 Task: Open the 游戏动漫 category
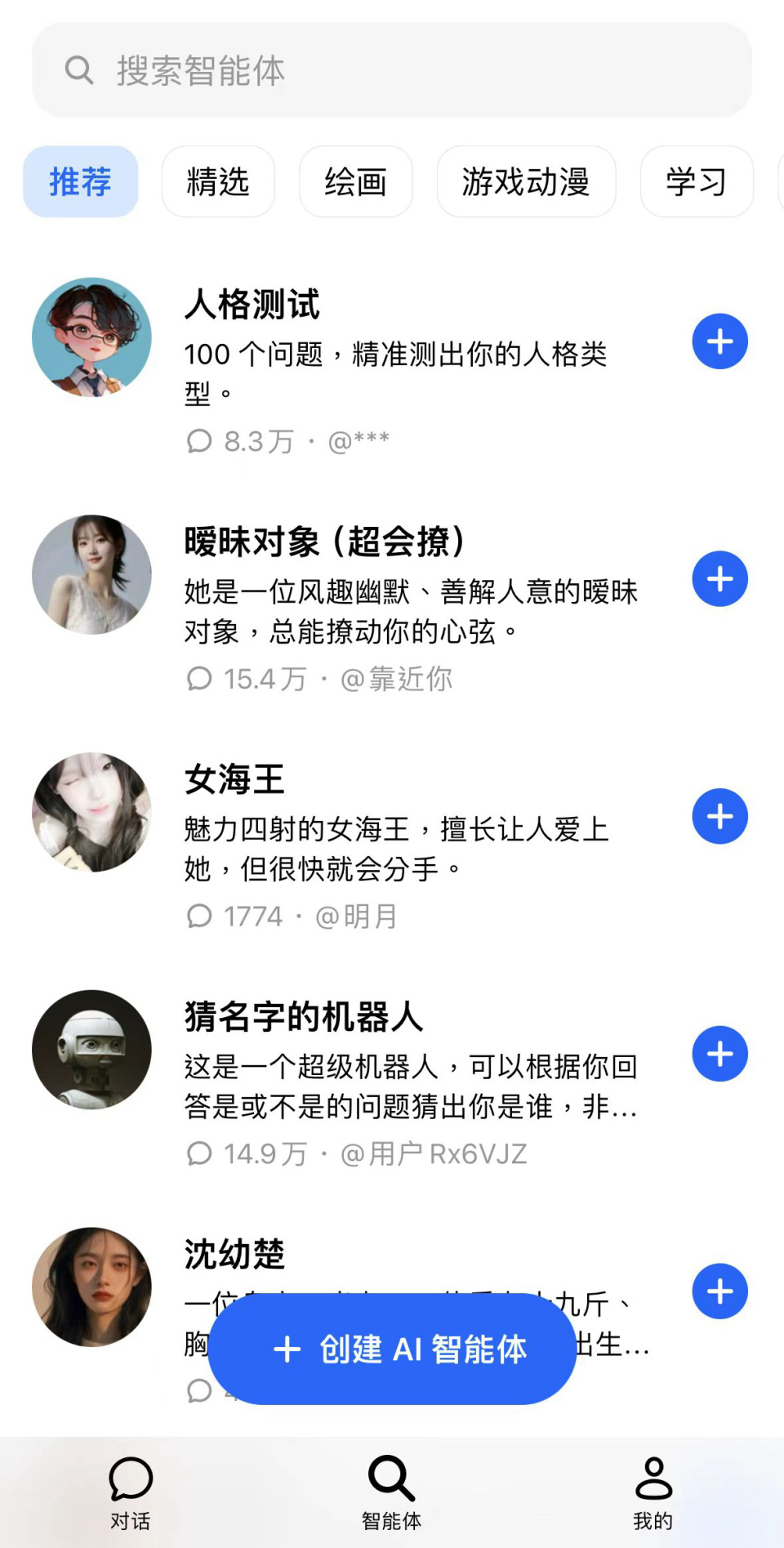click(527, 182)
